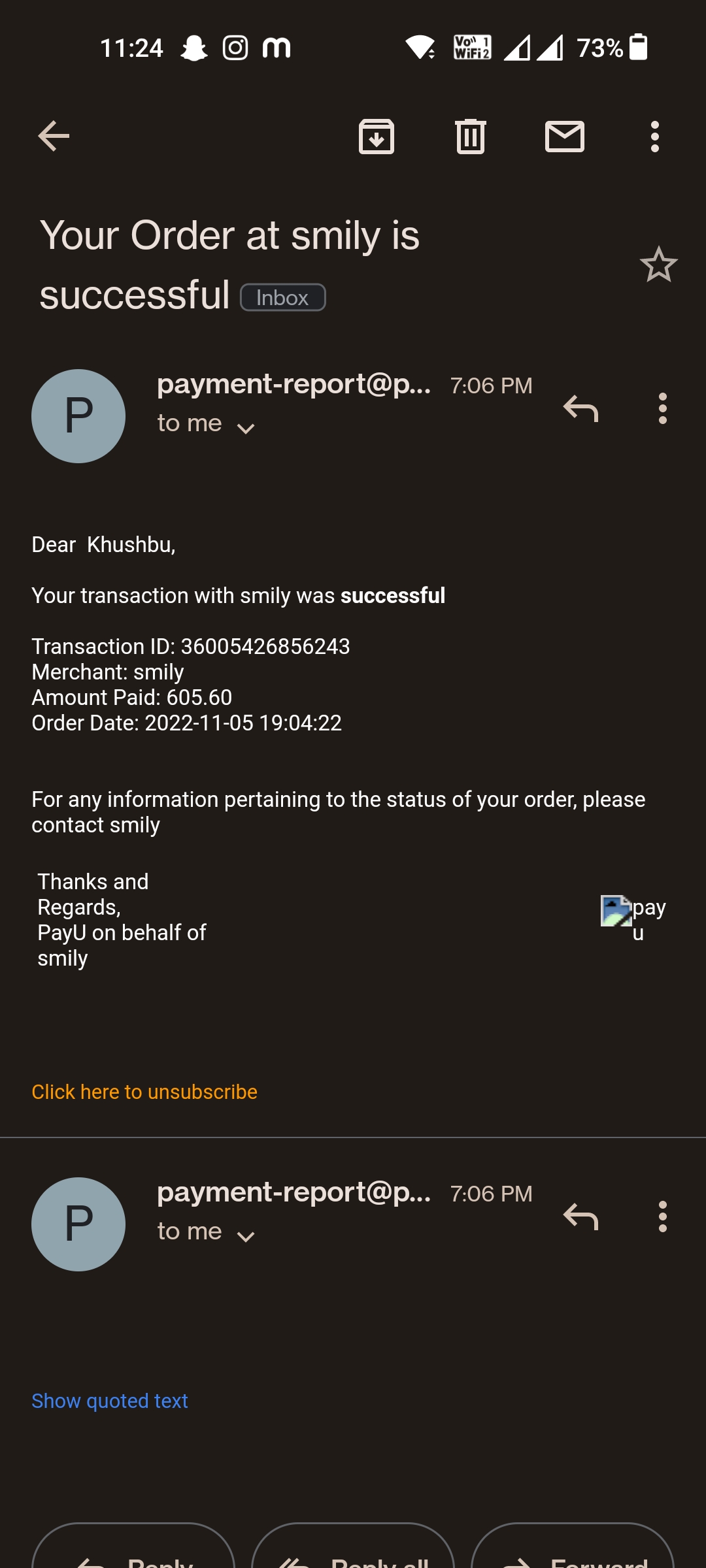706x1568 pixels.
Task: Open sender avatar P of first message
Action: 78,416
